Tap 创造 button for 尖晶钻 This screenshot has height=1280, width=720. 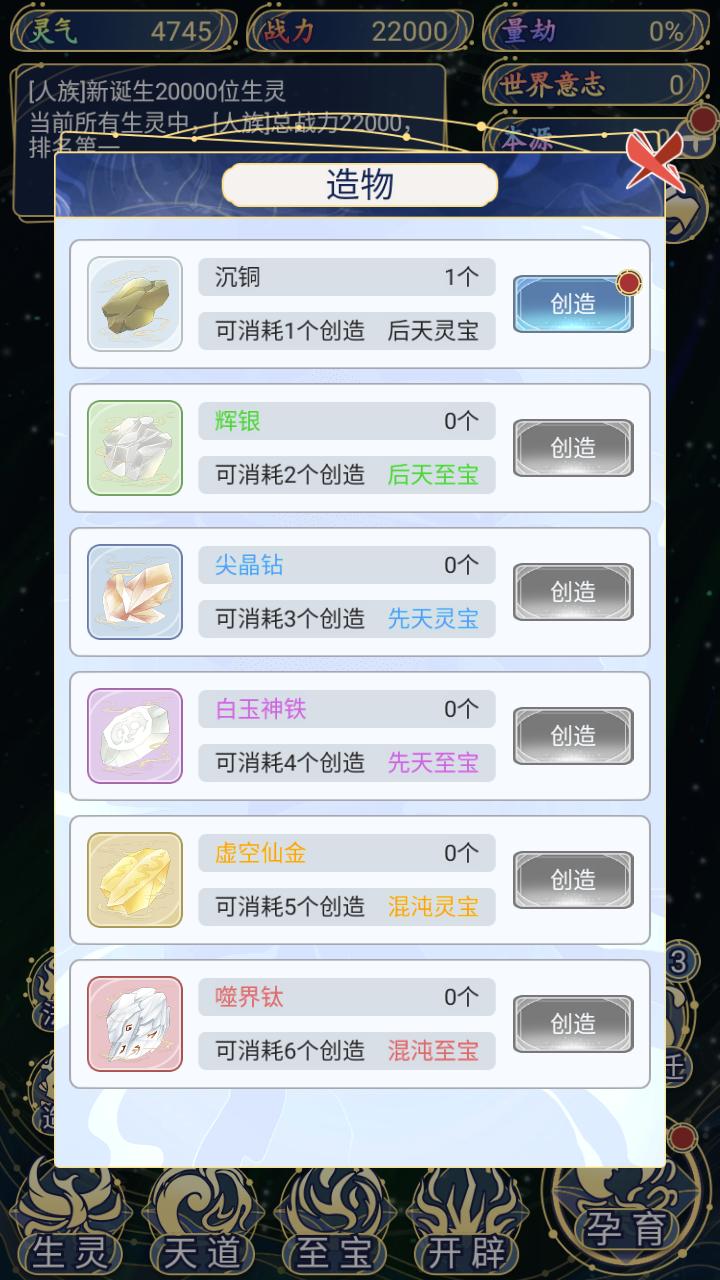point(573,592)
